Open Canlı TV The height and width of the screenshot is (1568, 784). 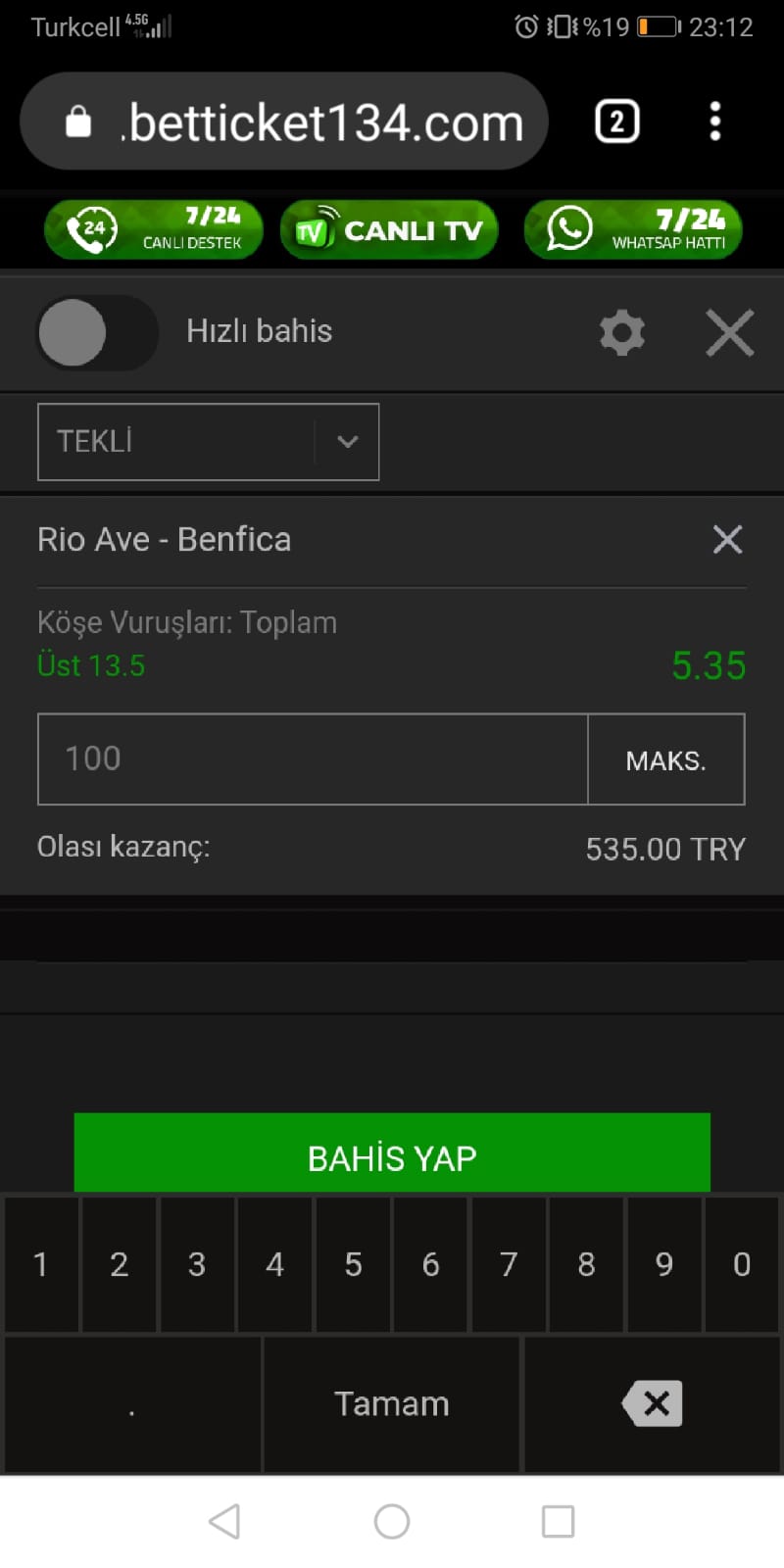389,229
